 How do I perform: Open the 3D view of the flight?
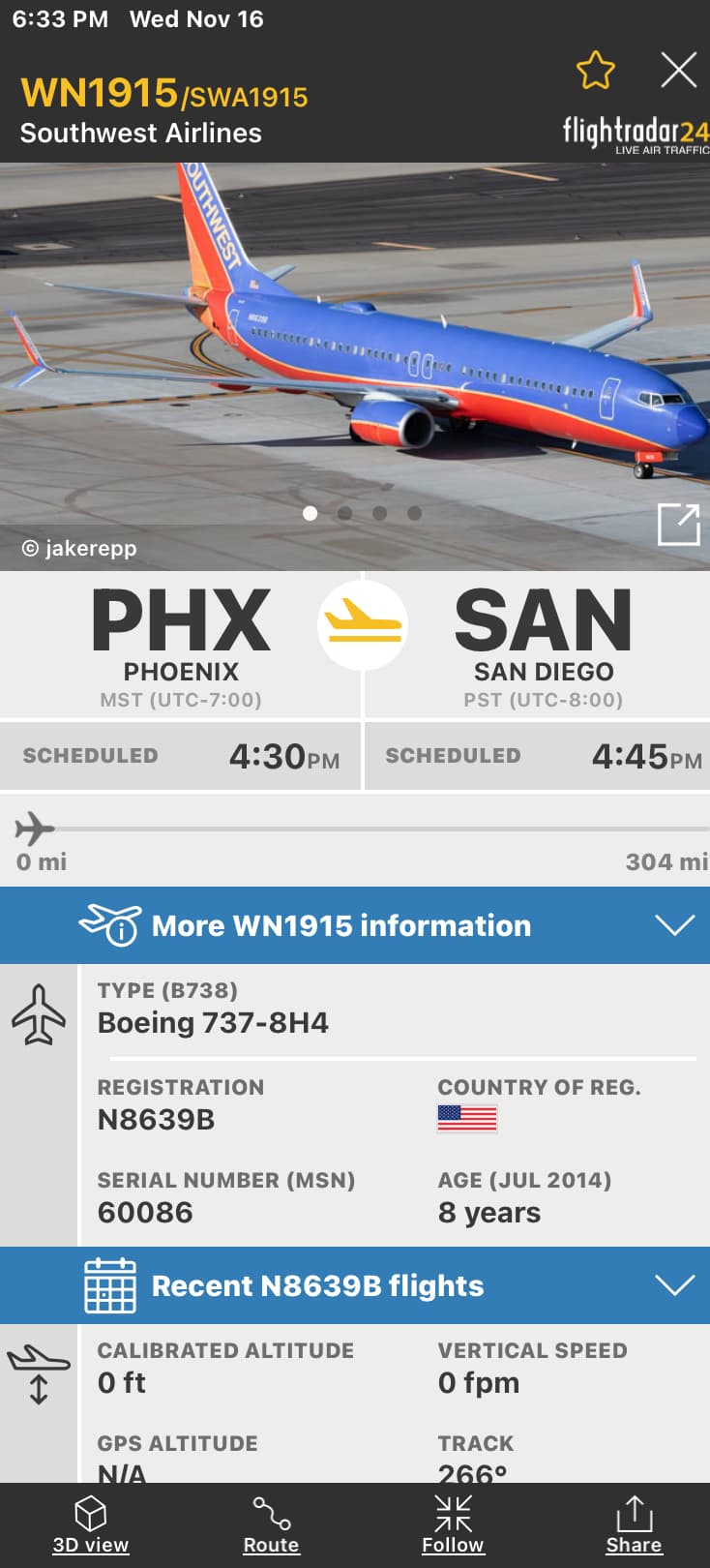coord(90,1524)
